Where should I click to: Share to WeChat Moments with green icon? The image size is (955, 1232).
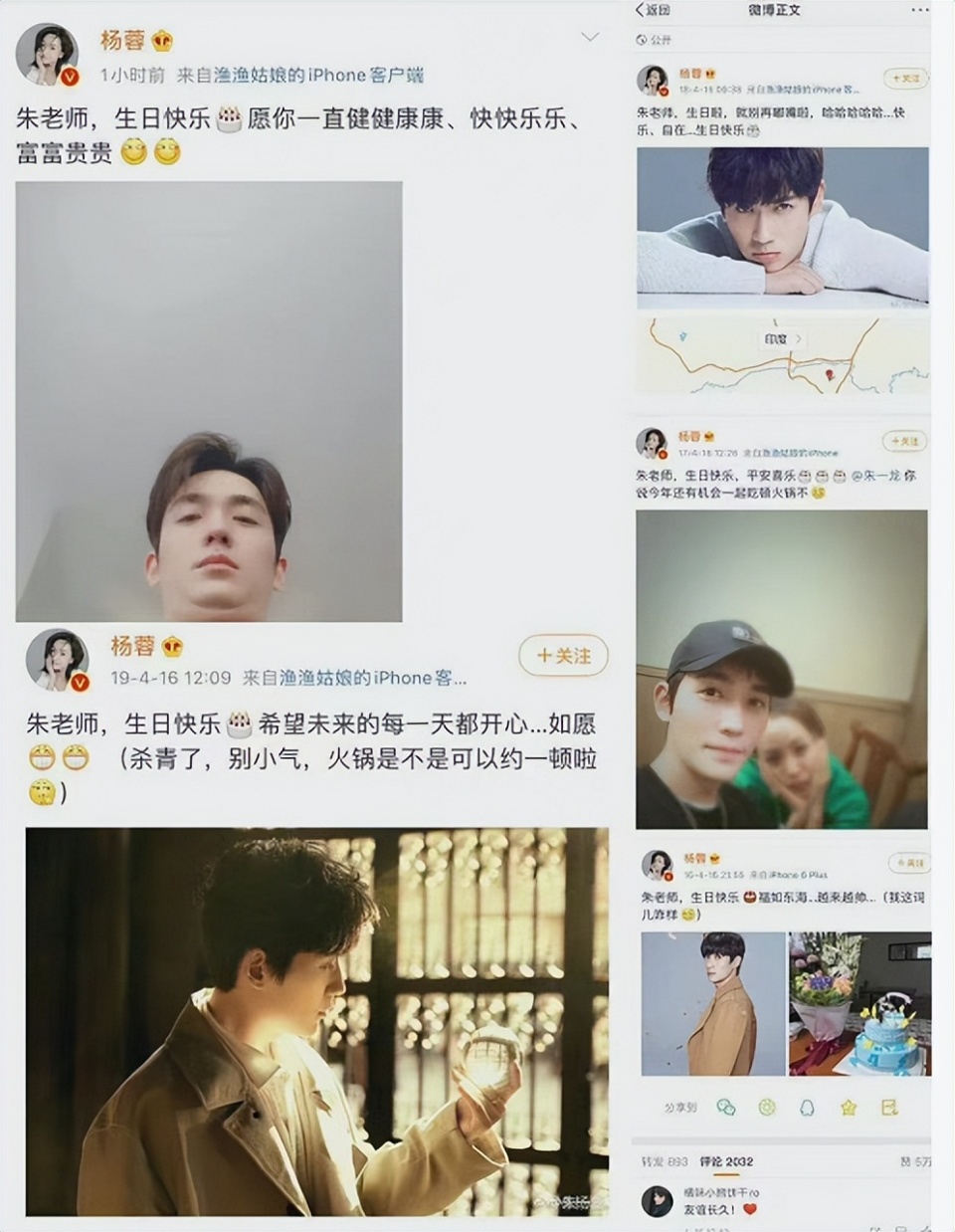tap(767, 1107)
